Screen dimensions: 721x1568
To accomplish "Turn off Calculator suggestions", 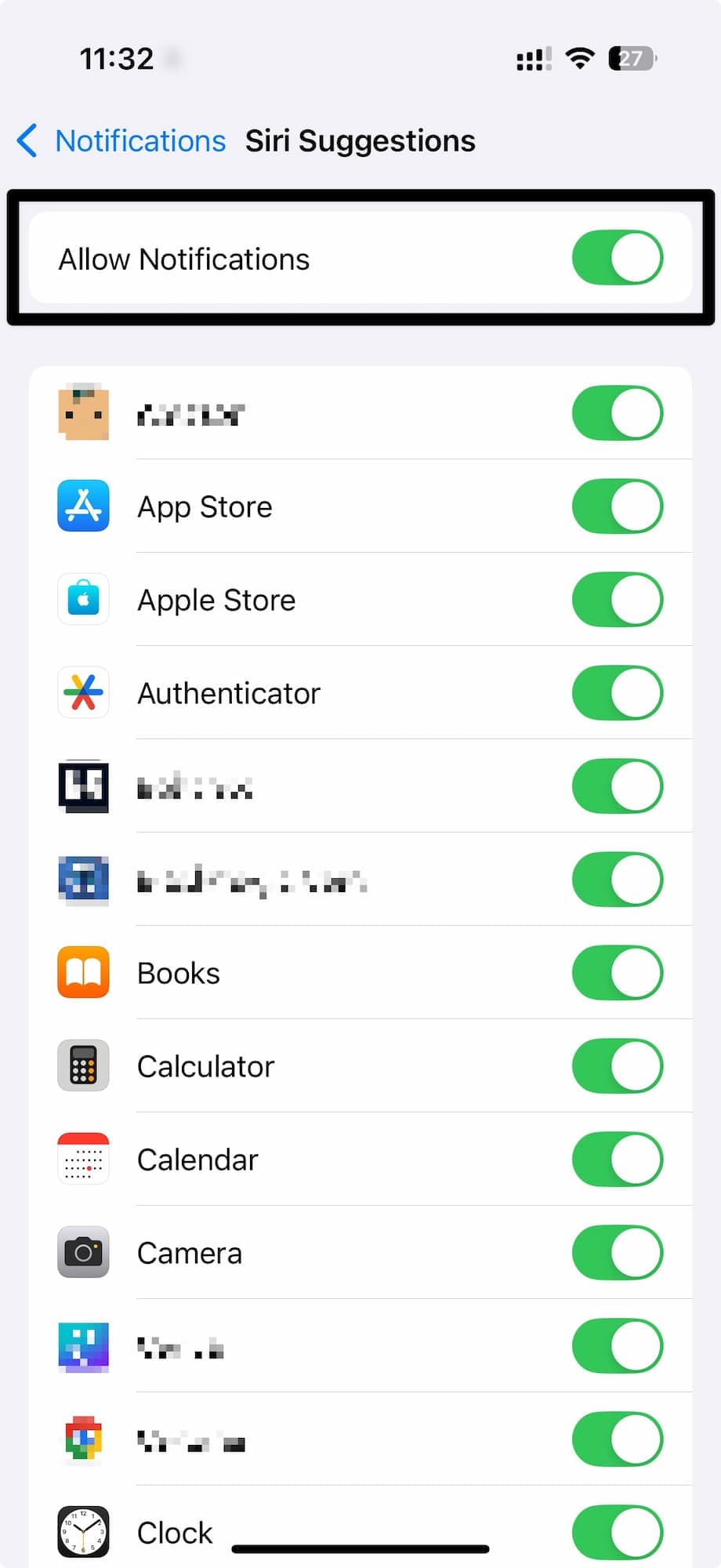I will (x=617, y=1066).
